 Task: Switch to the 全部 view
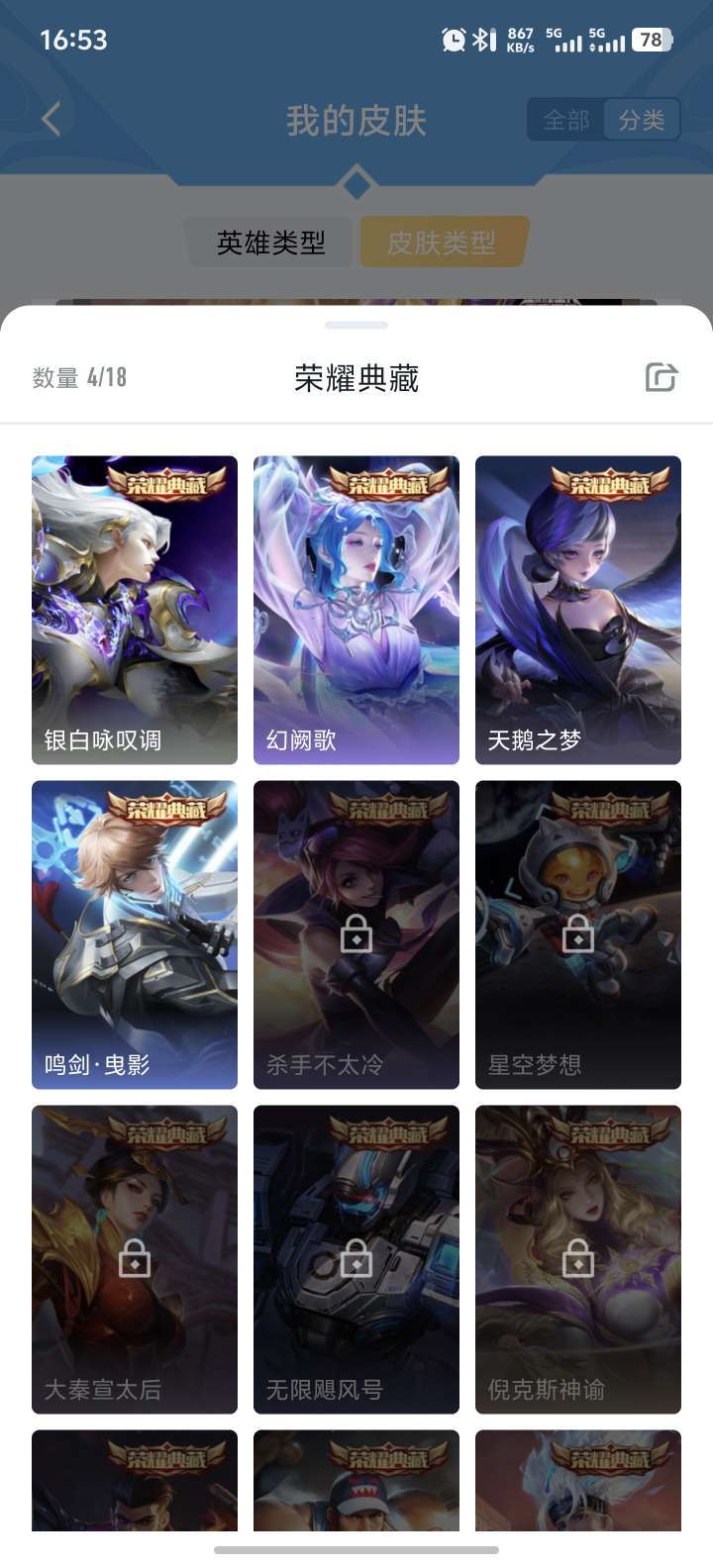566,120
